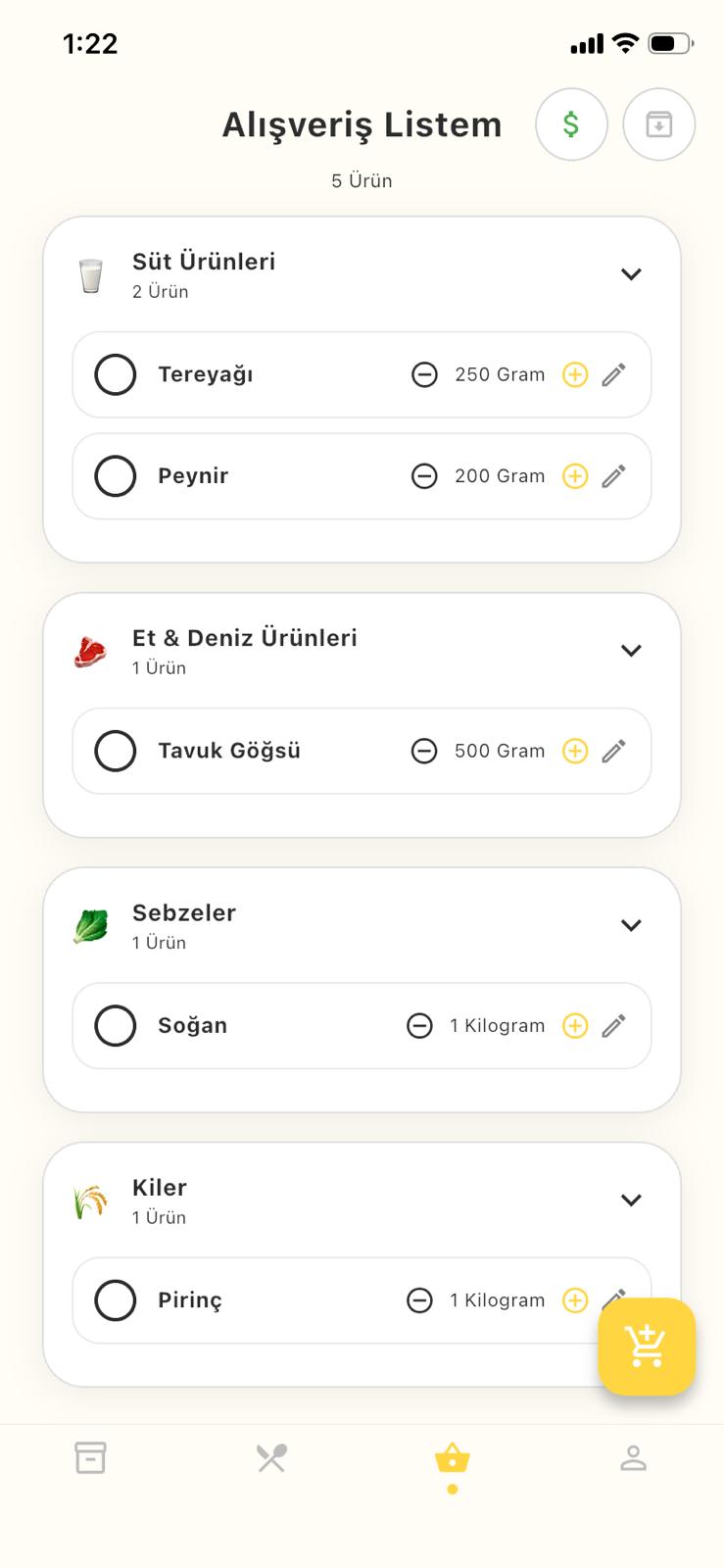Mark Tavuk Göğsü as completed
Screen dimensions: 724x1568
point(115,751)
